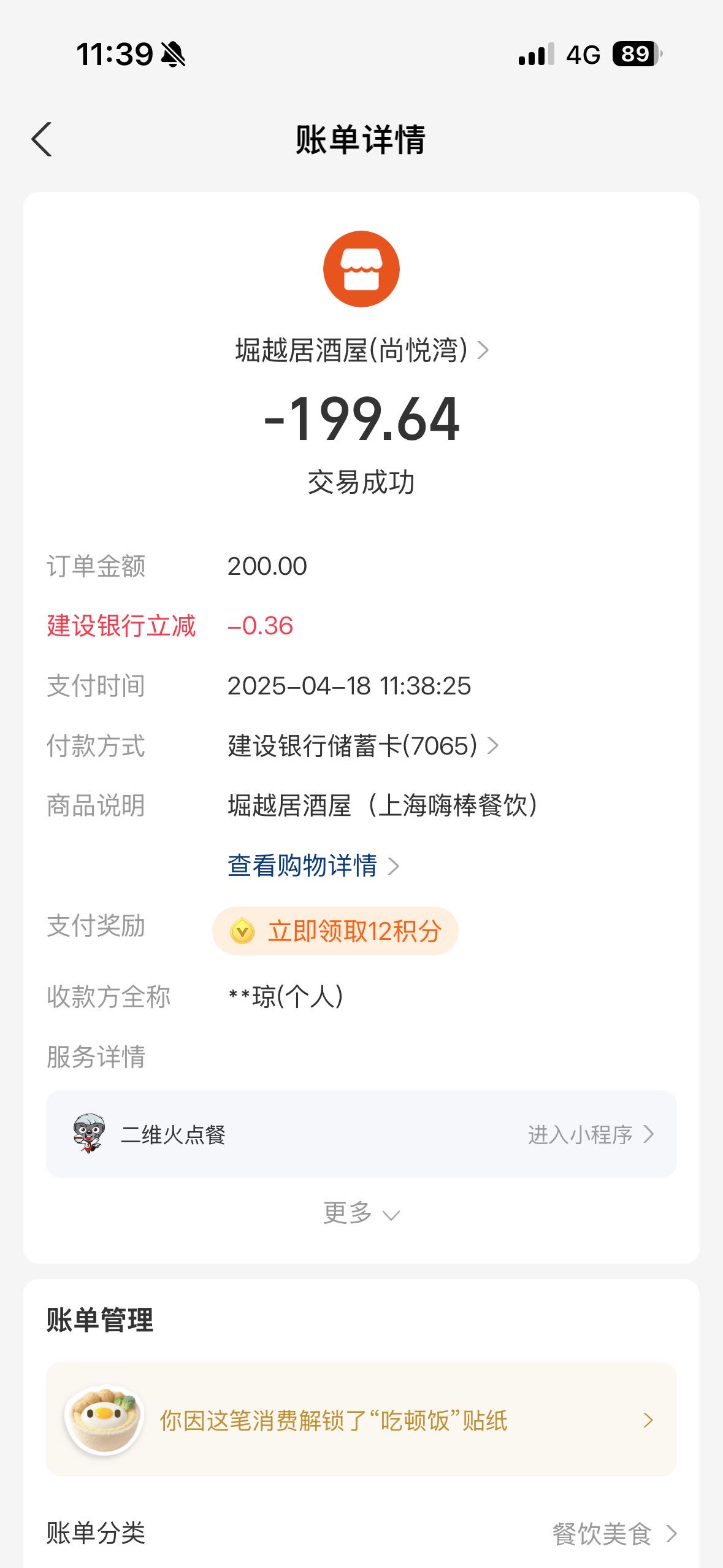The height and width of the screenshot is (1568, 723).
Task: Go back using the top-left arrow
Action: [x=42, y=139]
